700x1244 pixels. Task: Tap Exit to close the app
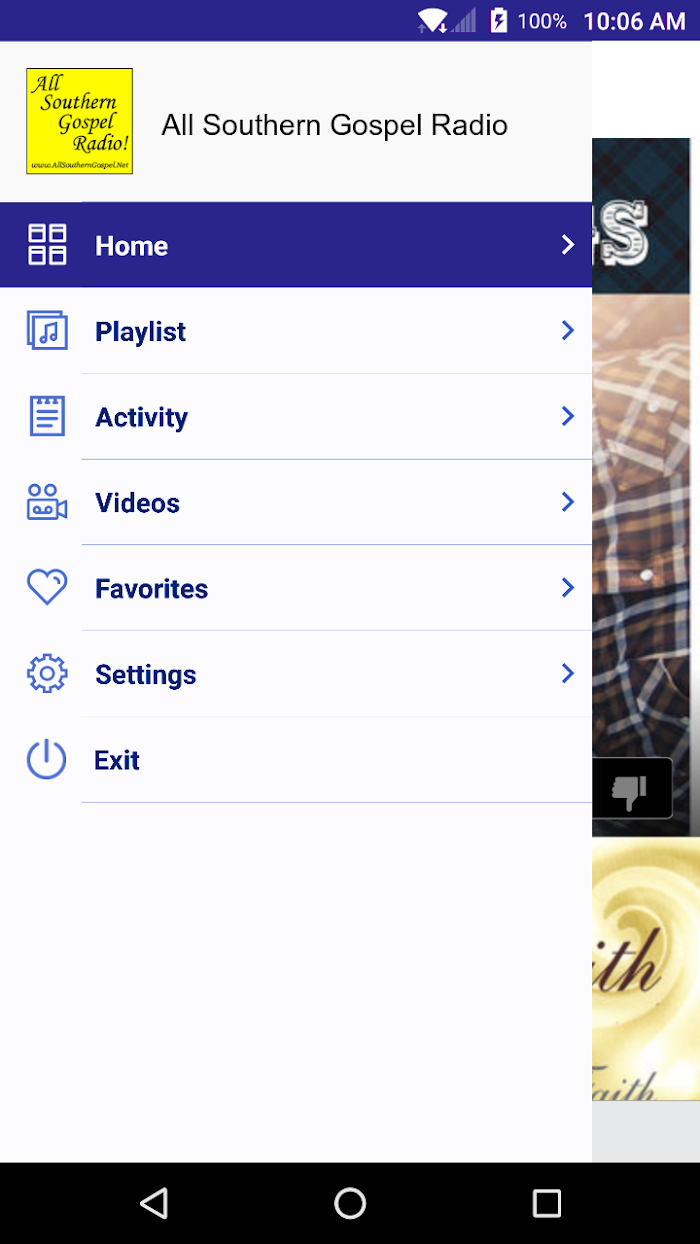click(296, 760)
